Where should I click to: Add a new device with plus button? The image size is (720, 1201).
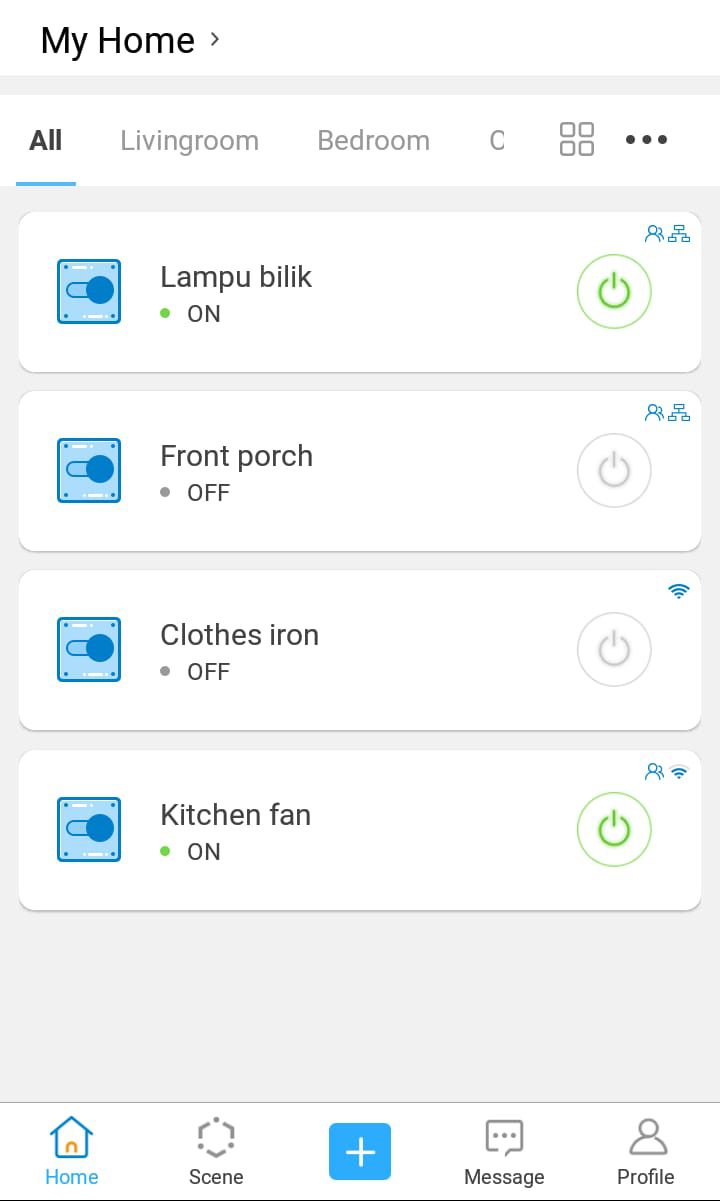click(360, 1152)
